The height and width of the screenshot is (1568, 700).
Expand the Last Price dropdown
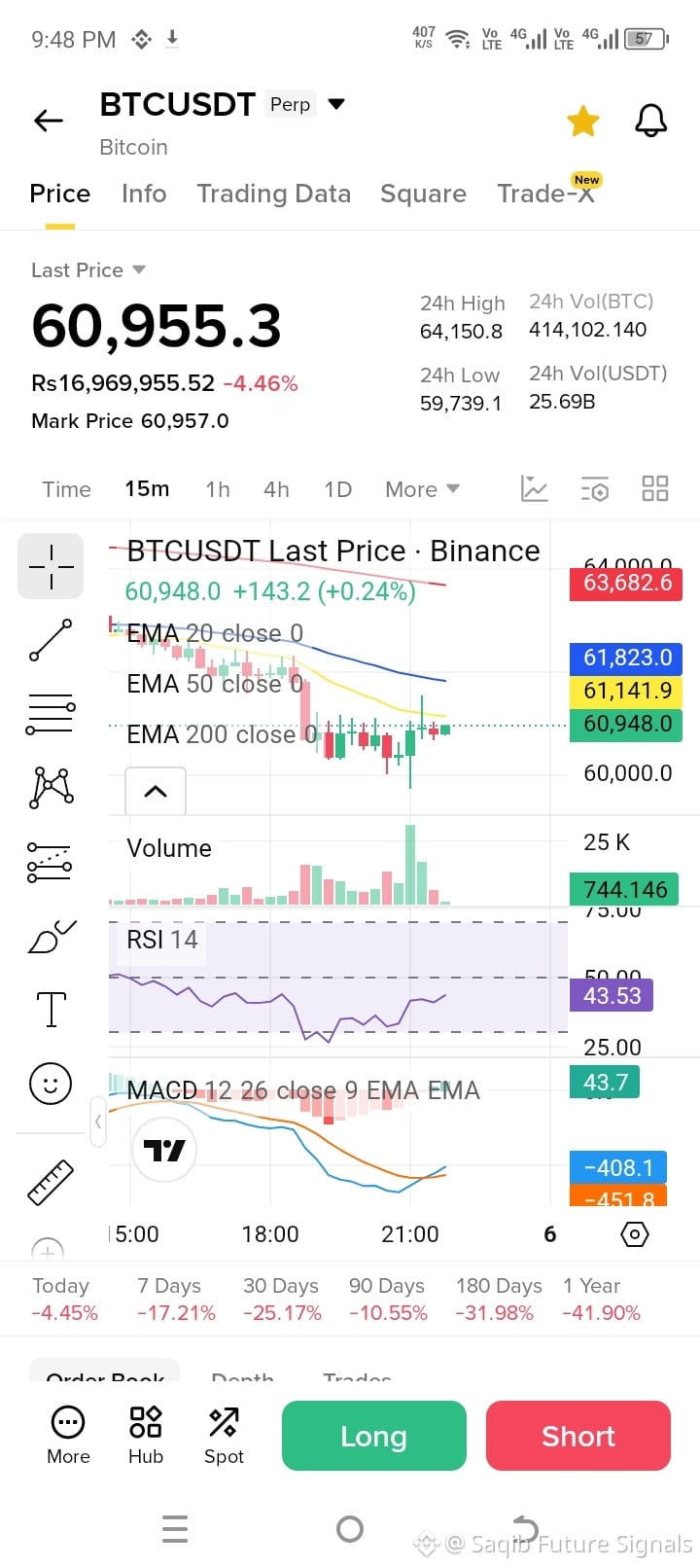138,269
